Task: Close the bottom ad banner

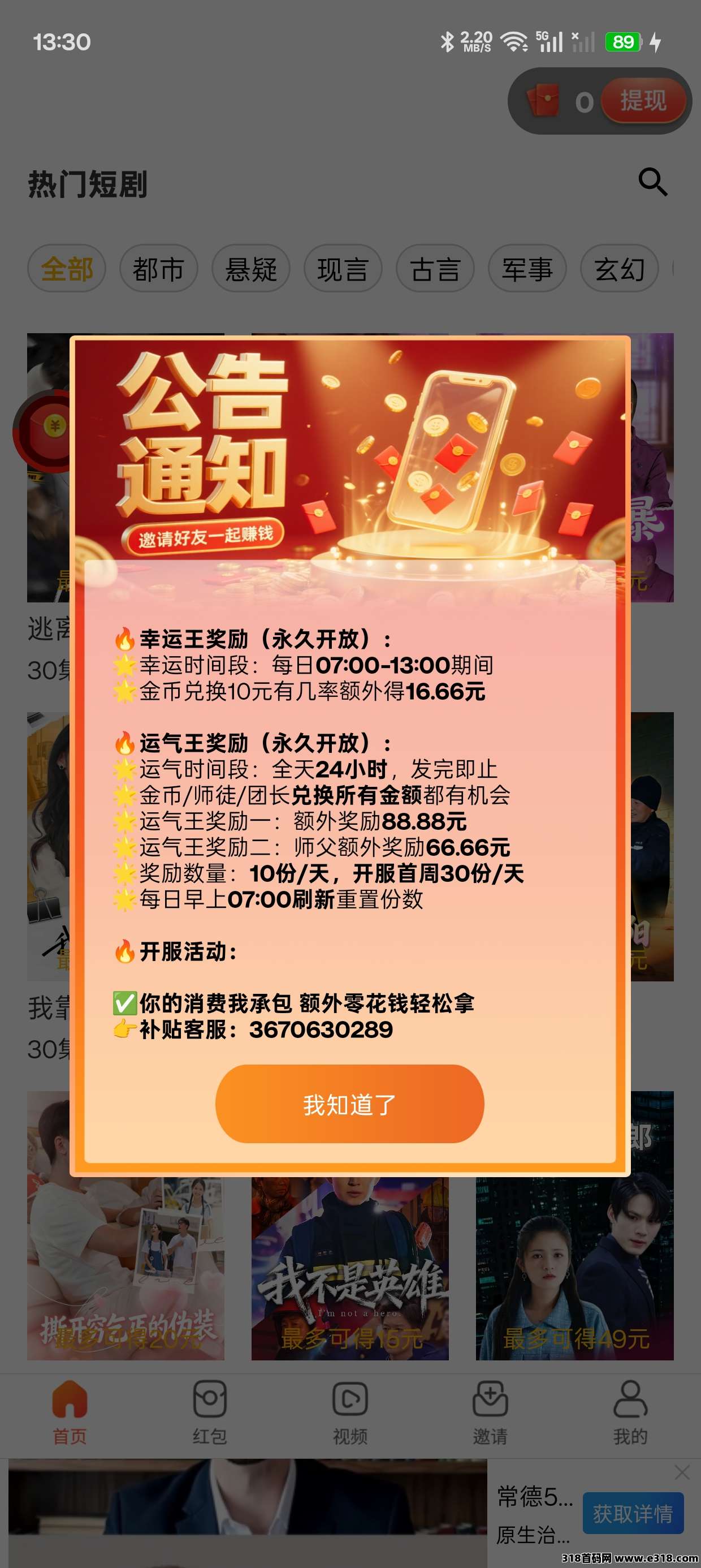Action: click(682, 1472)
